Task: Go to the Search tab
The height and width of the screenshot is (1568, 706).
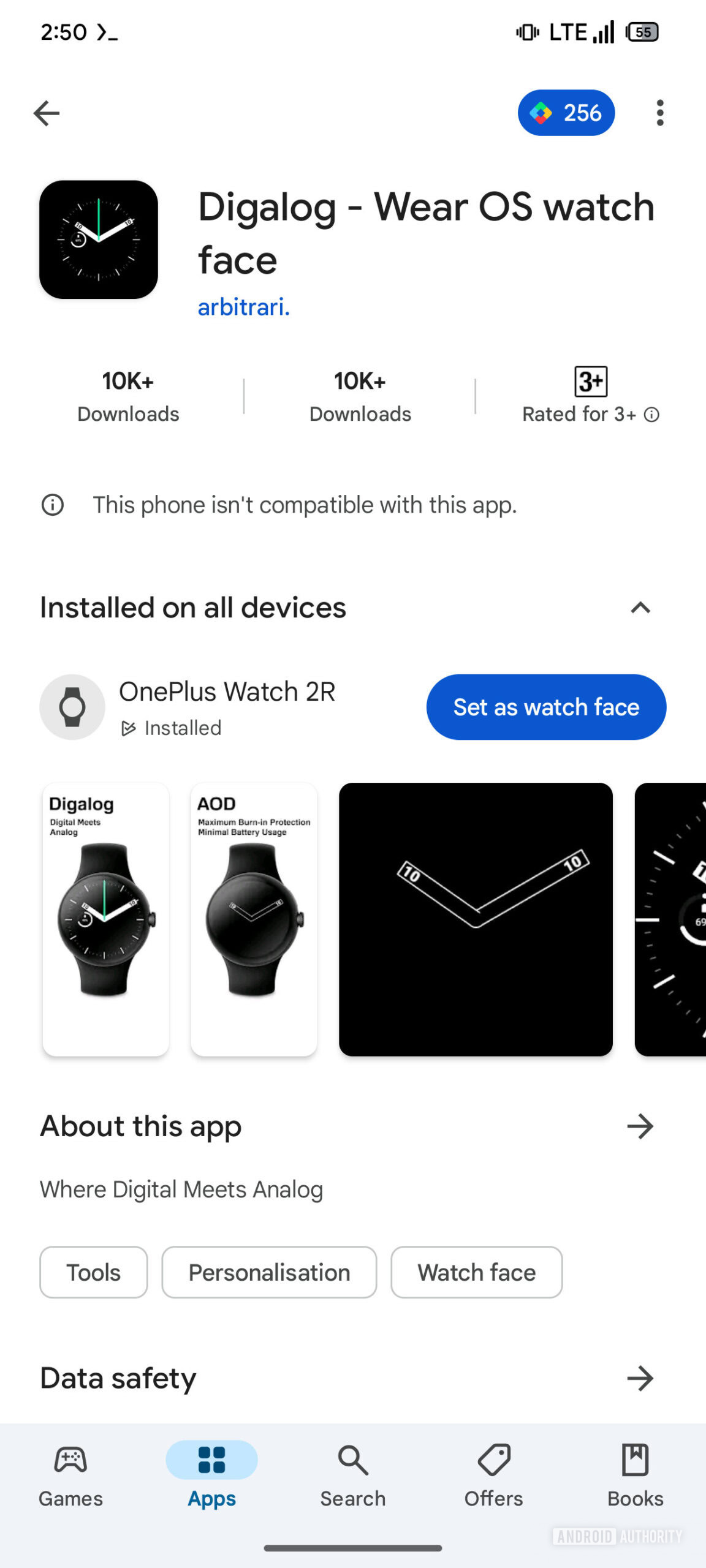Action: [x=353, y=1475]
